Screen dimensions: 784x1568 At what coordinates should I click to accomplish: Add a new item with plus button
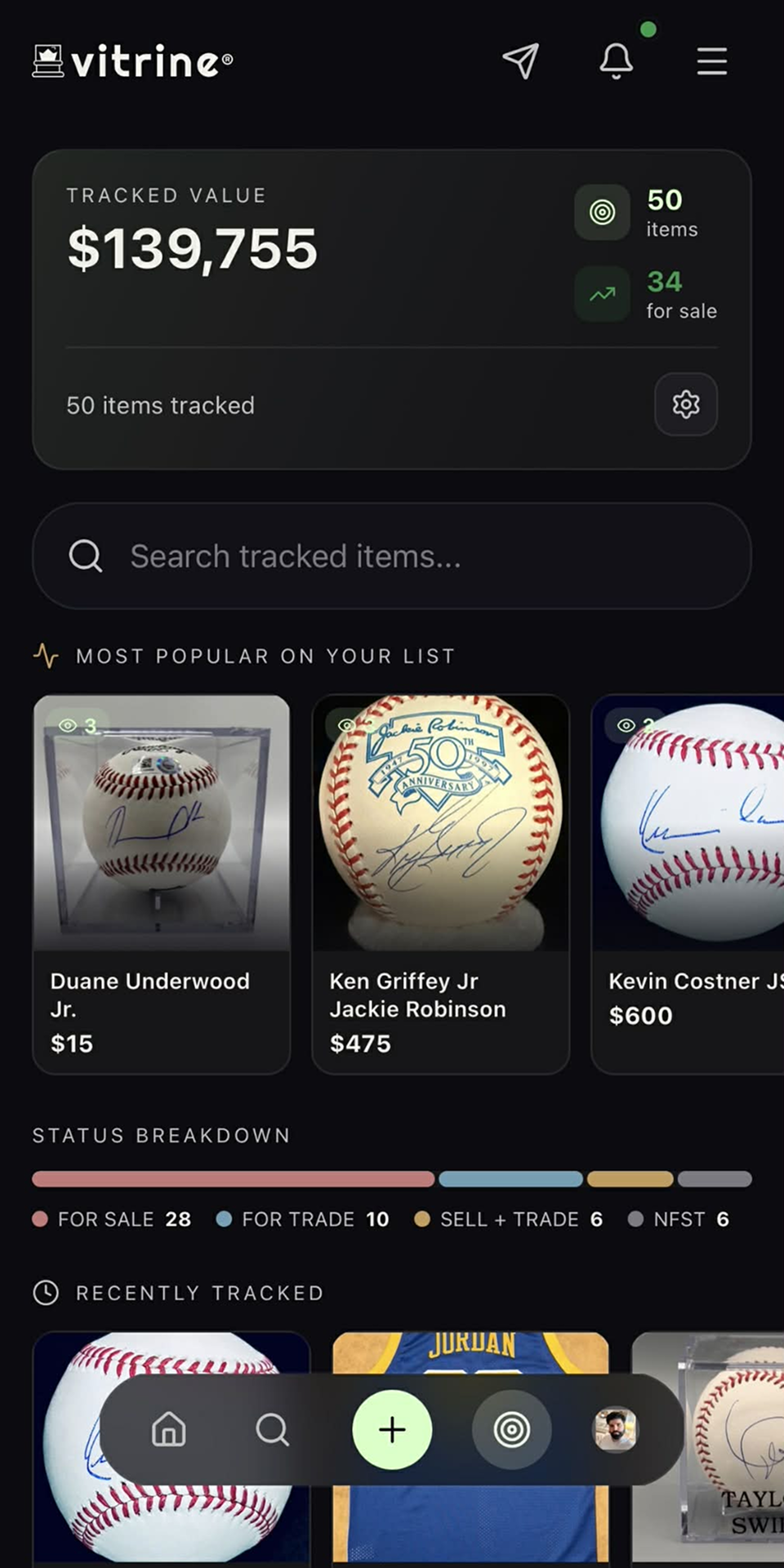point(392,1430)
